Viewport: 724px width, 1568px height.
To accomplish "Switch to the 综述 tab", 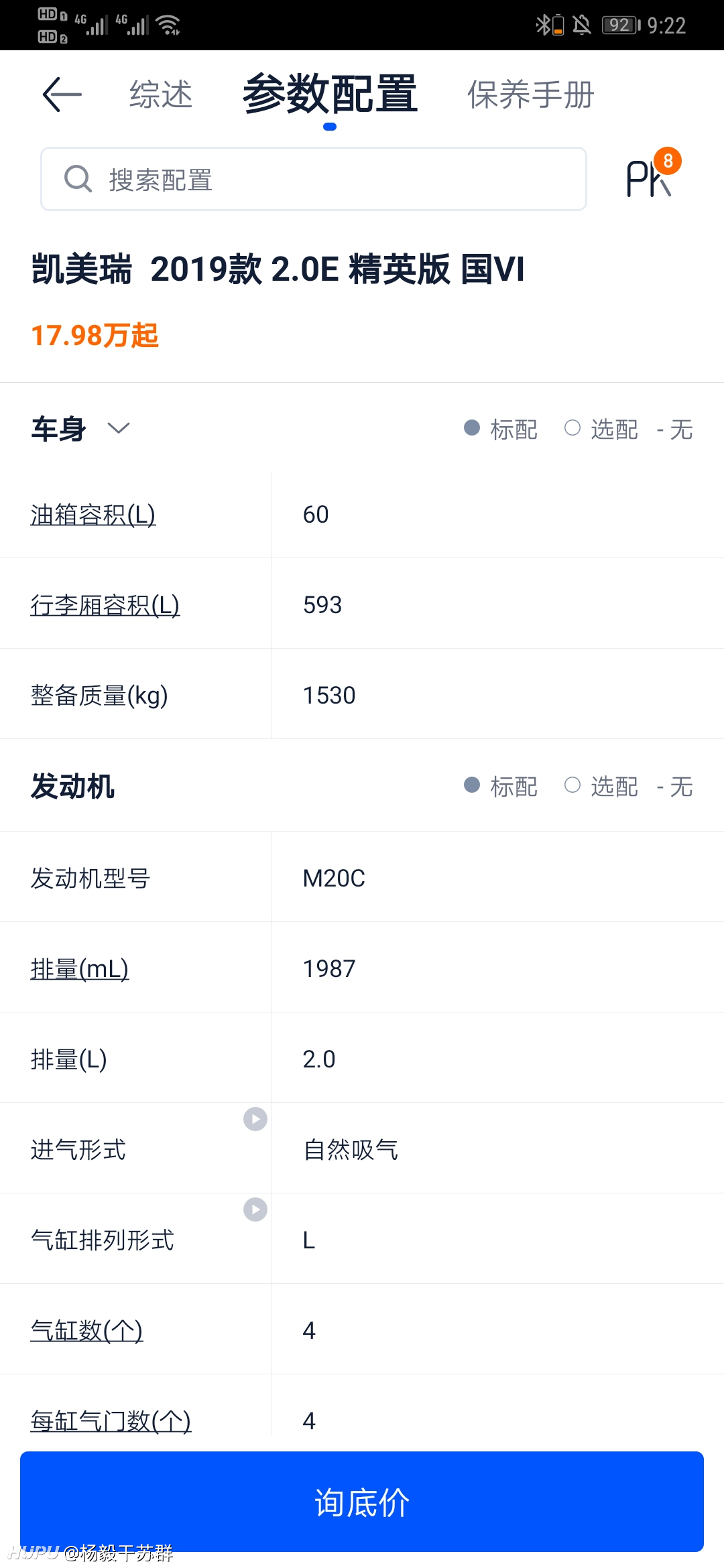I will pos(161,94).
